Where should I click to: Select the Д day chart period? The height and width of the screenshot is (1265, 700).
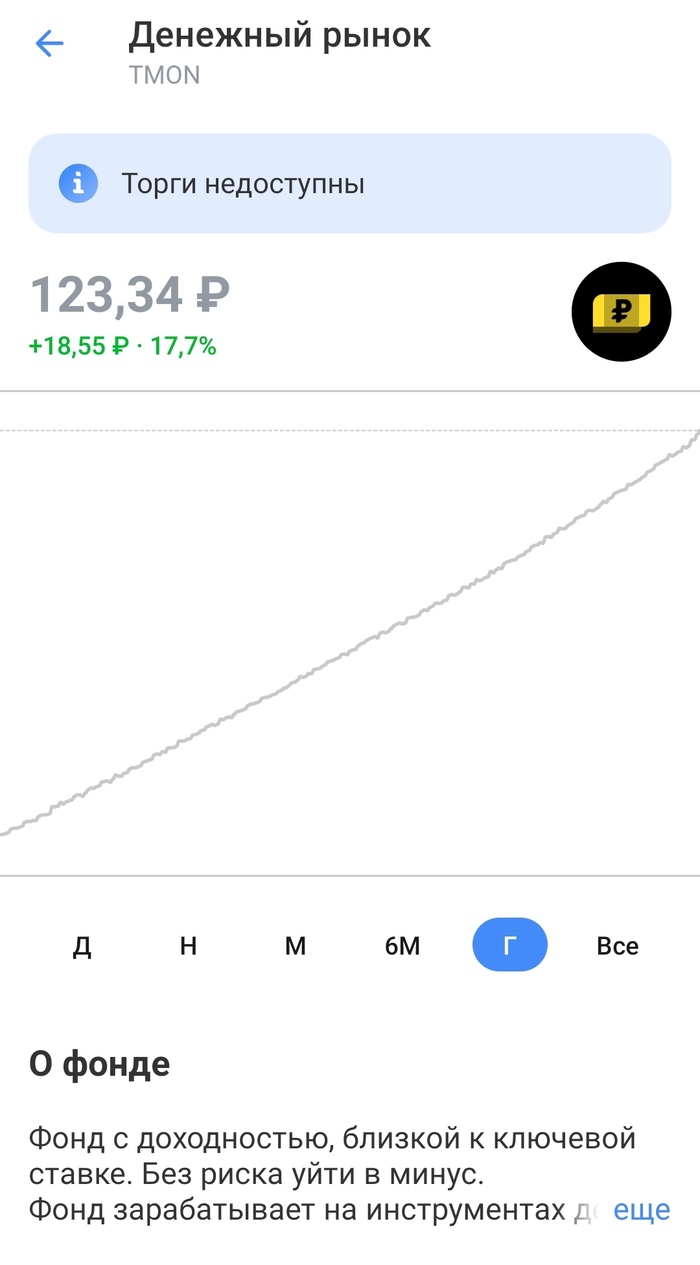(x=83, y=946)
